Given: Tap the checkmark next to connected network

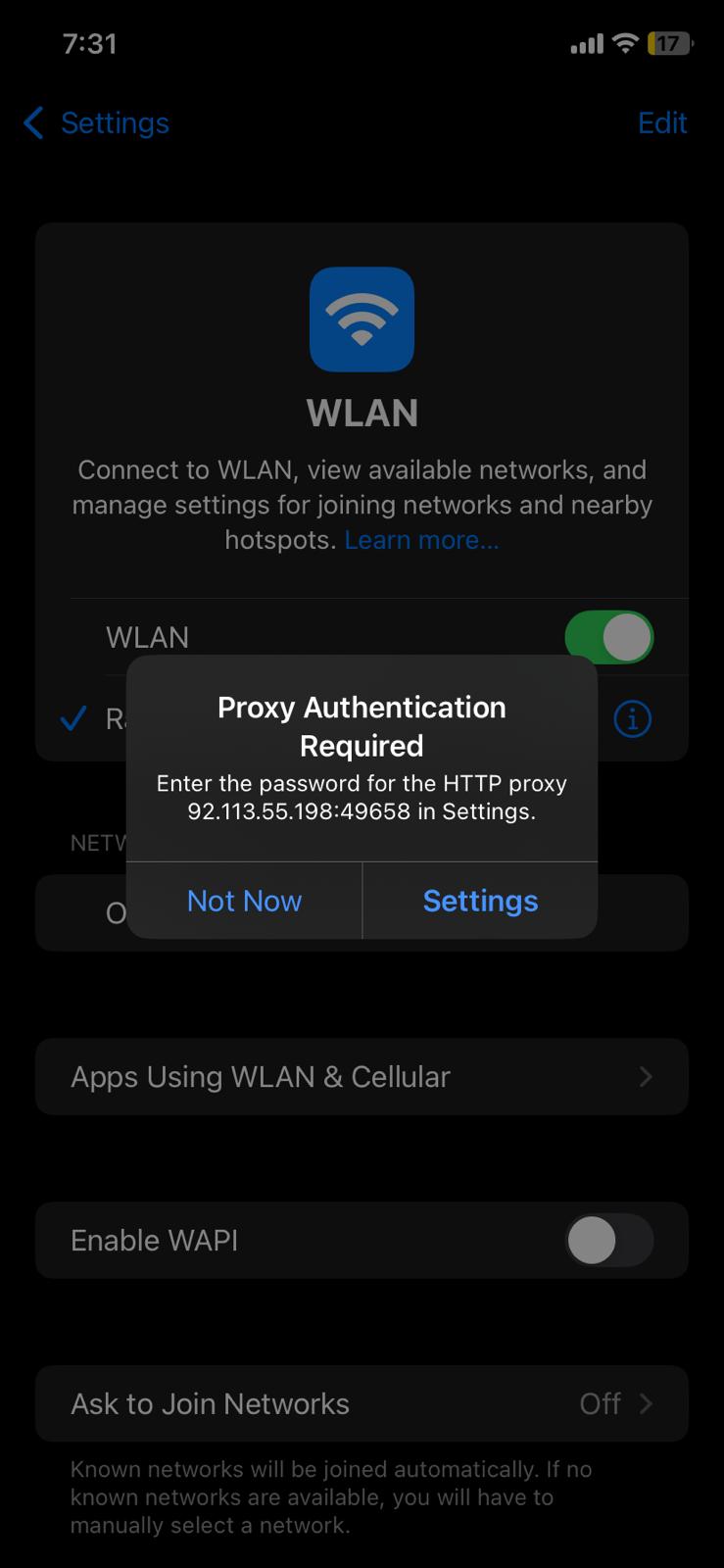Looking at the screenshot, I should click(x=72, y=718).
